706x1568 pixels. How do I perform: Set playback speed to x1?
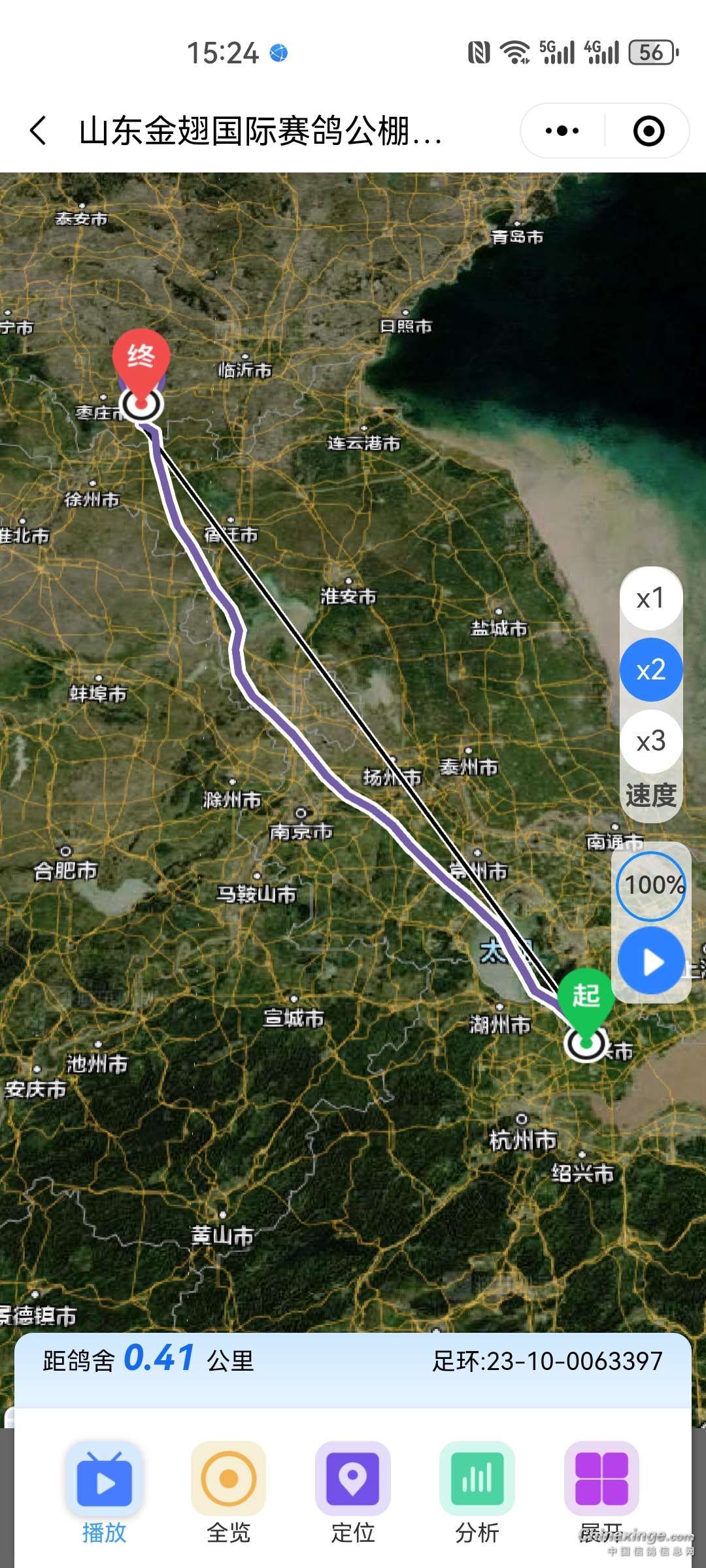(650, 598)
